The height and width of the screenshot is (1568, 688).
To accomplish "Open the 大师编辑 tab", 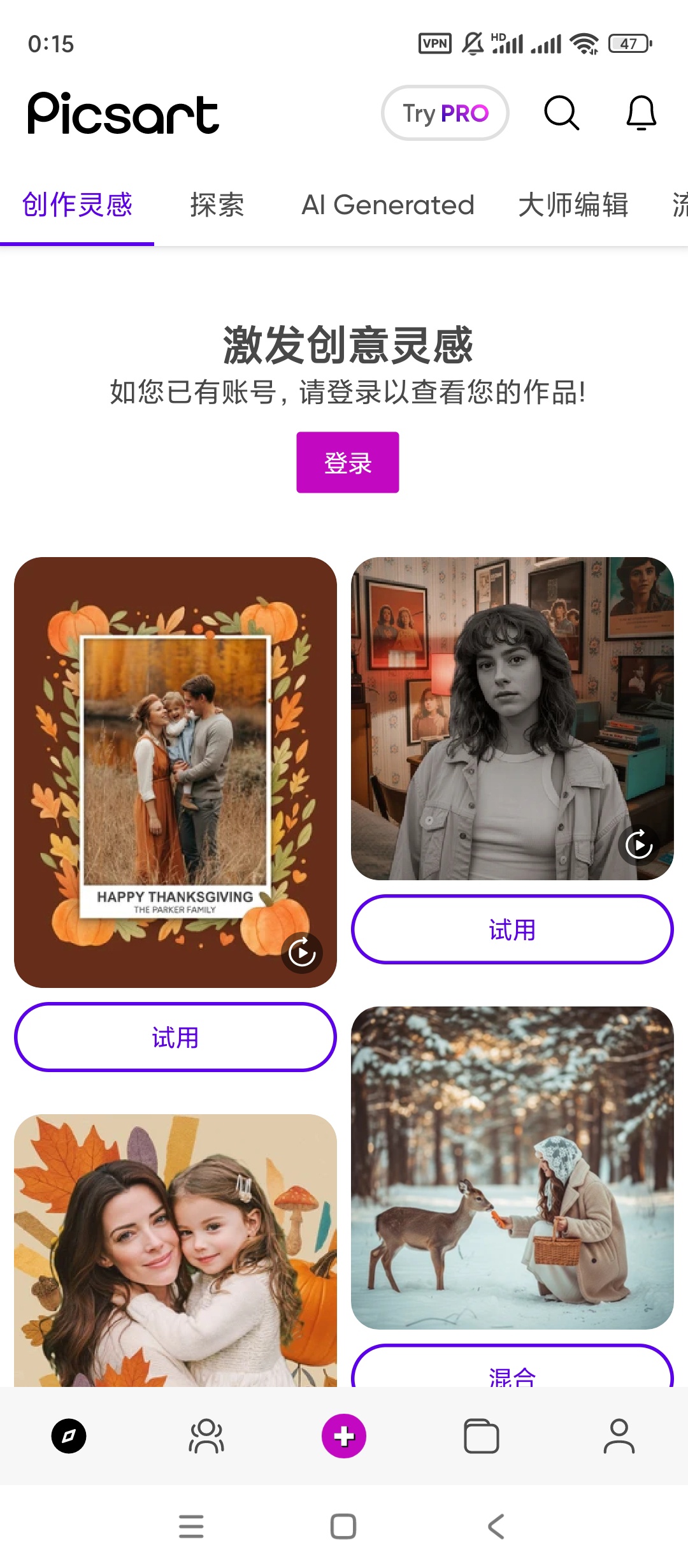I will (x=573, y=205).
